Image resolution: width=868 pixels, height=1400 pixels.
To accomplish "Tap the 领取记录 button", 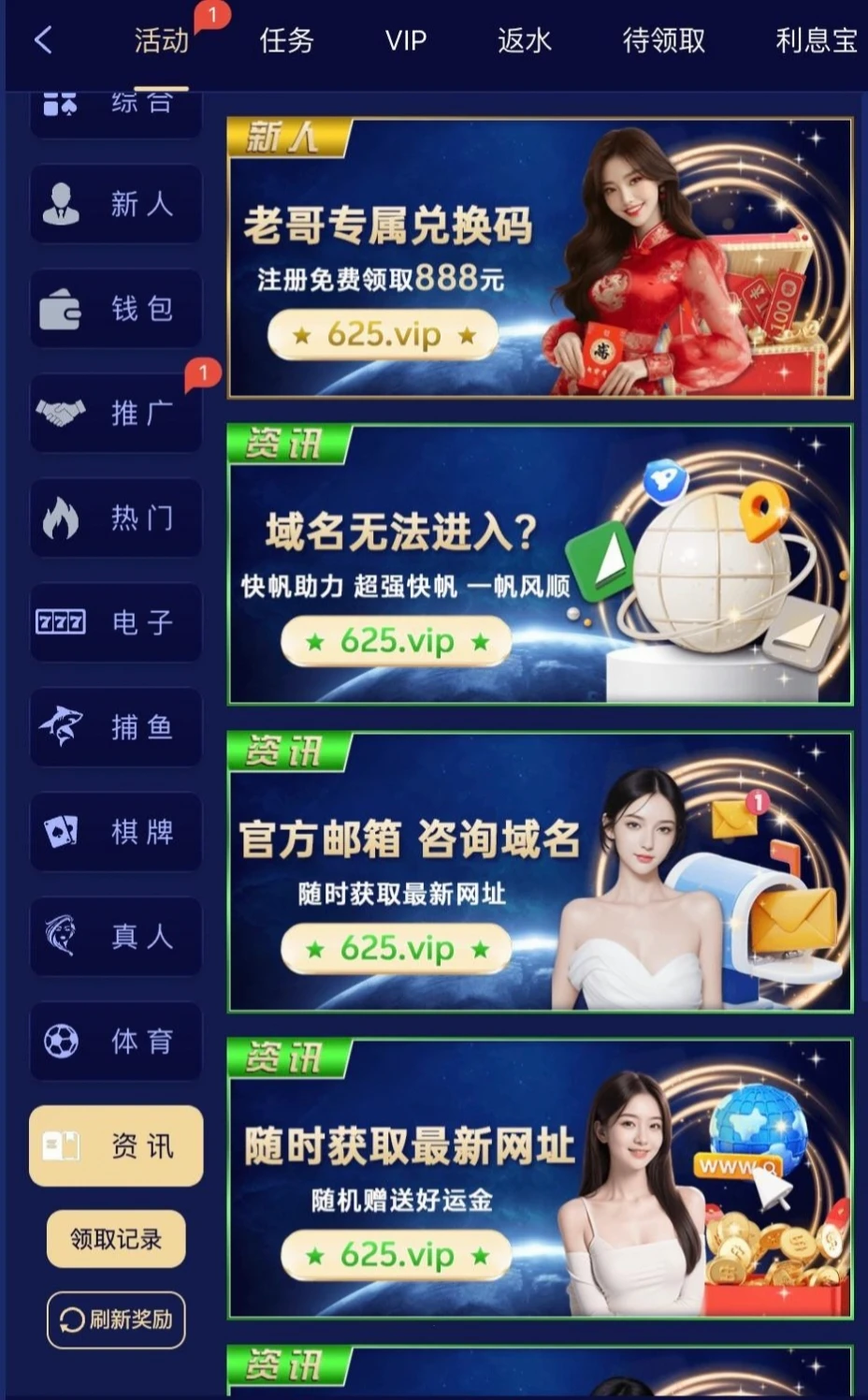I will tap(116, 1240).
